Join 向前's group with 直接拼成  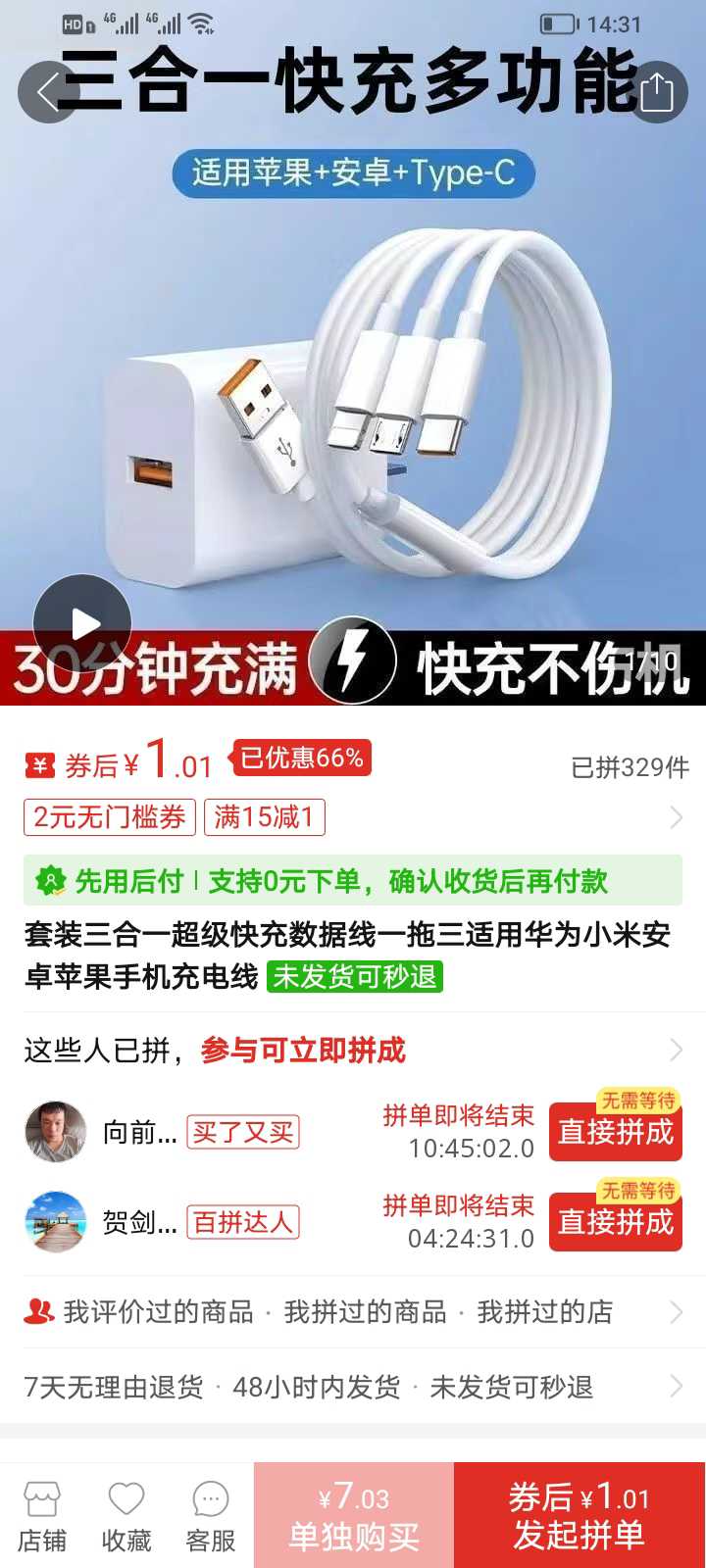[615, 1133]
